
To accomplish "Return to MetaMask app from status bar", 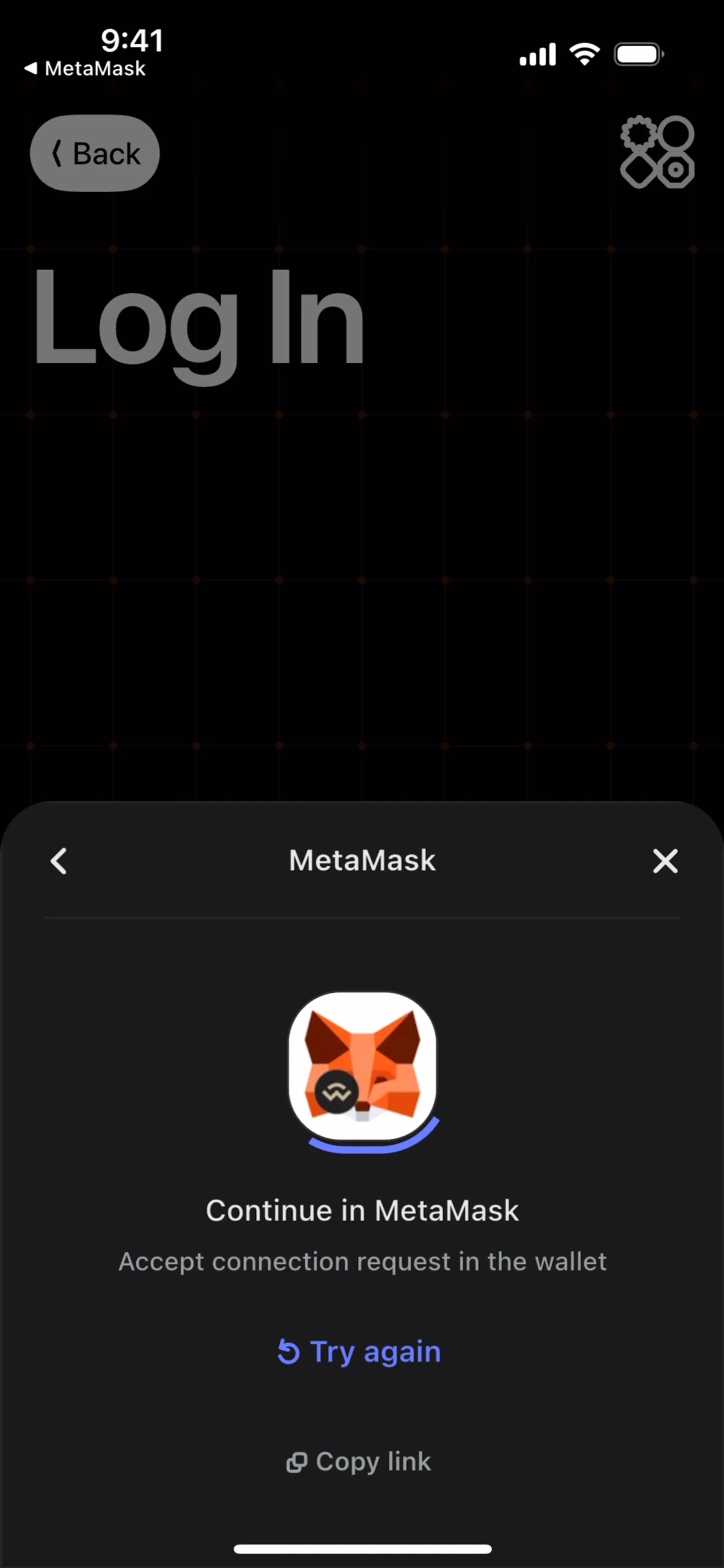I will click(x=85, y=69).
